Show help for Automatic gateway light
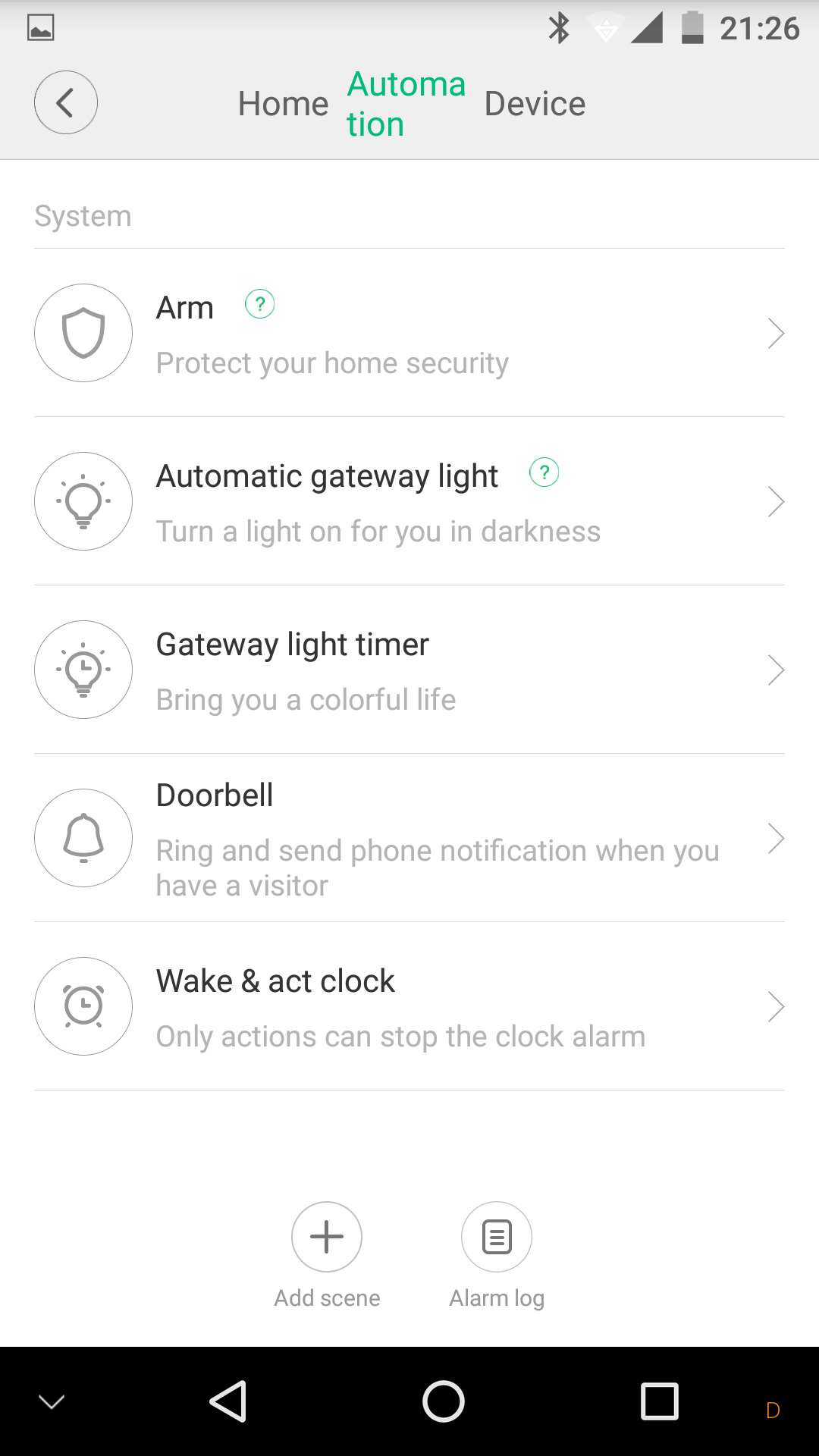The height and width of the screenshot is (1456, 819). (544, 473)
